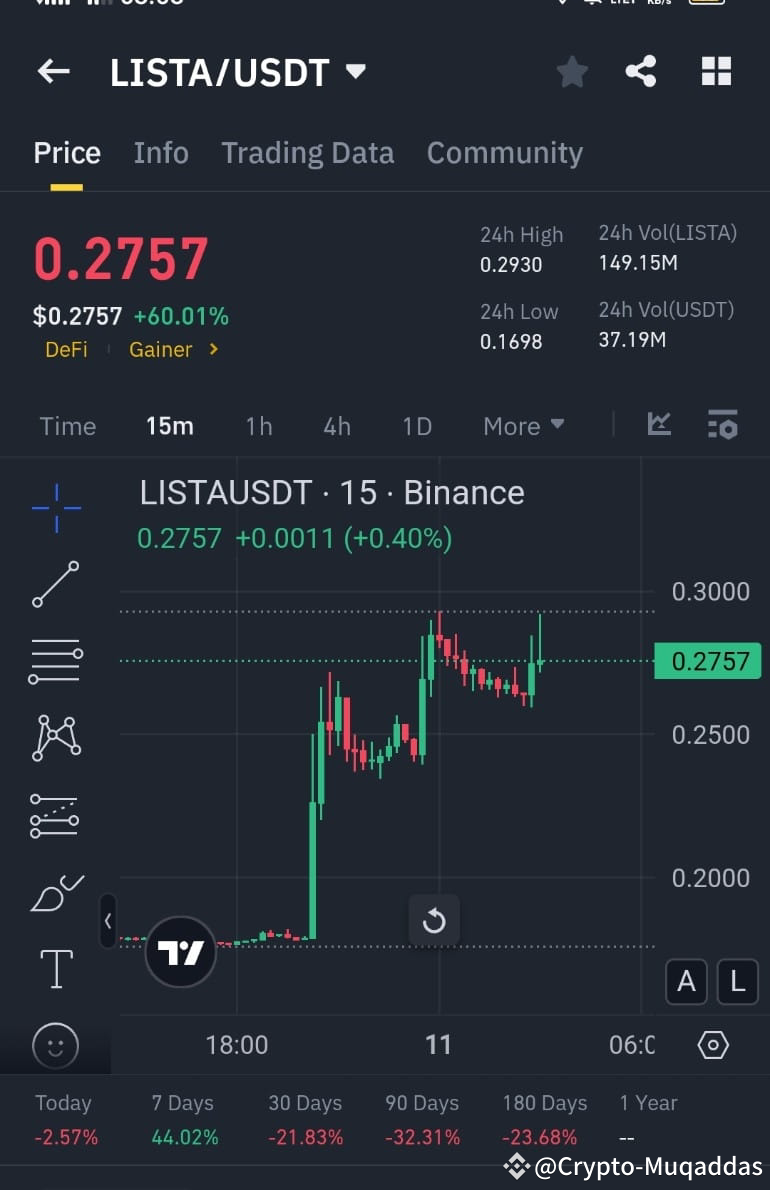Switch chart to the 1h timeframe
The image size is (770, 1190).
pos(258,425)
